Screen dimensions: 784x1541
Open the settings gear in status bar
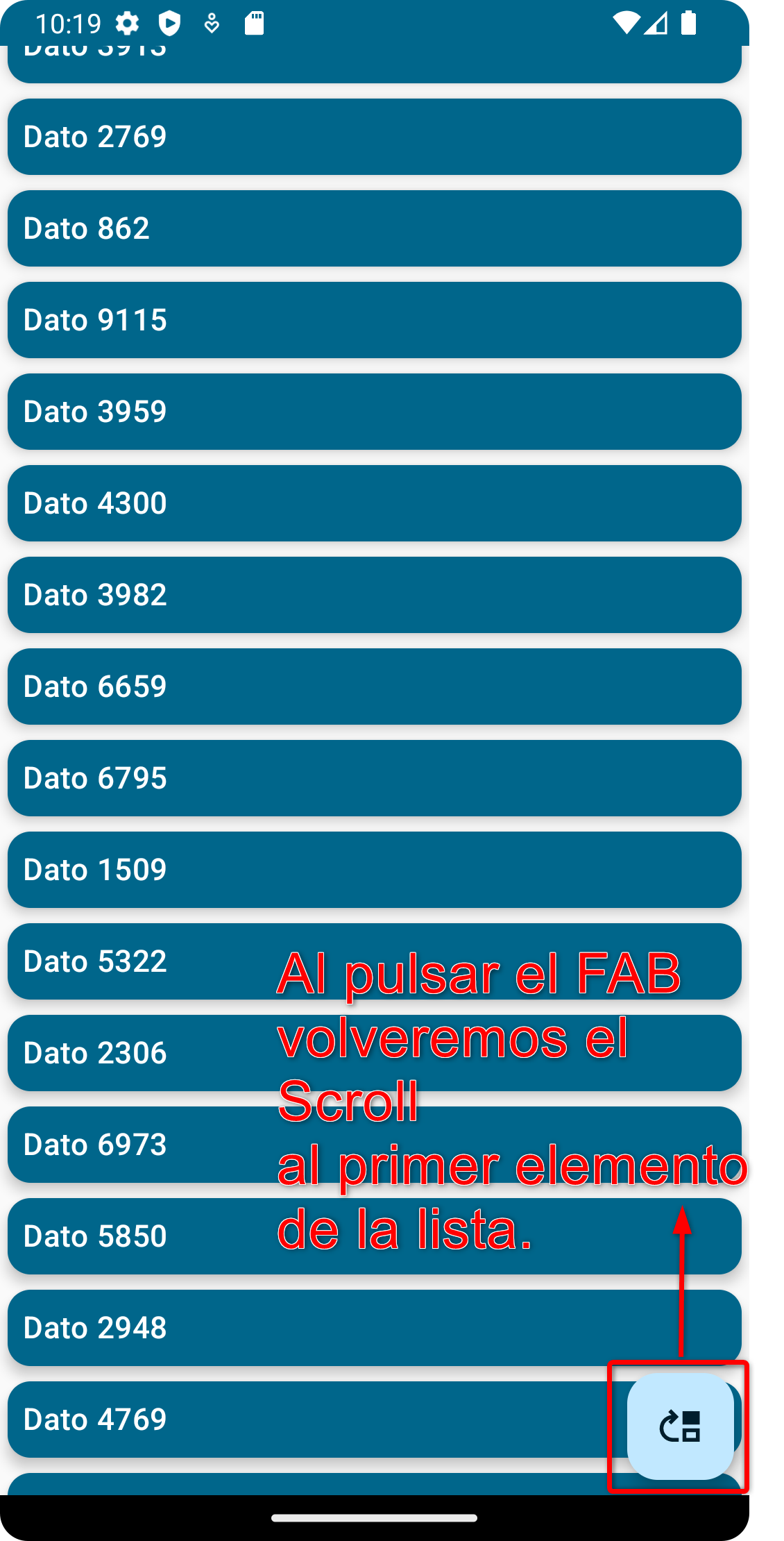click(x=126, y=23)
